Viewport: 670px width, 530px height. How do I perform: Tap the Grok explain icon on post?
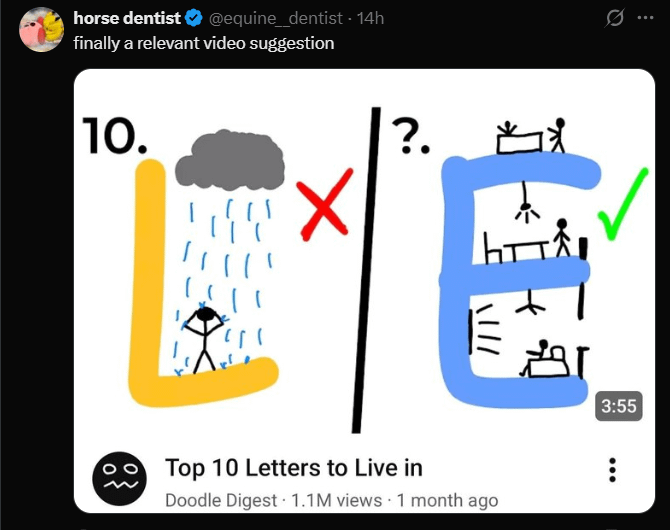616,19
